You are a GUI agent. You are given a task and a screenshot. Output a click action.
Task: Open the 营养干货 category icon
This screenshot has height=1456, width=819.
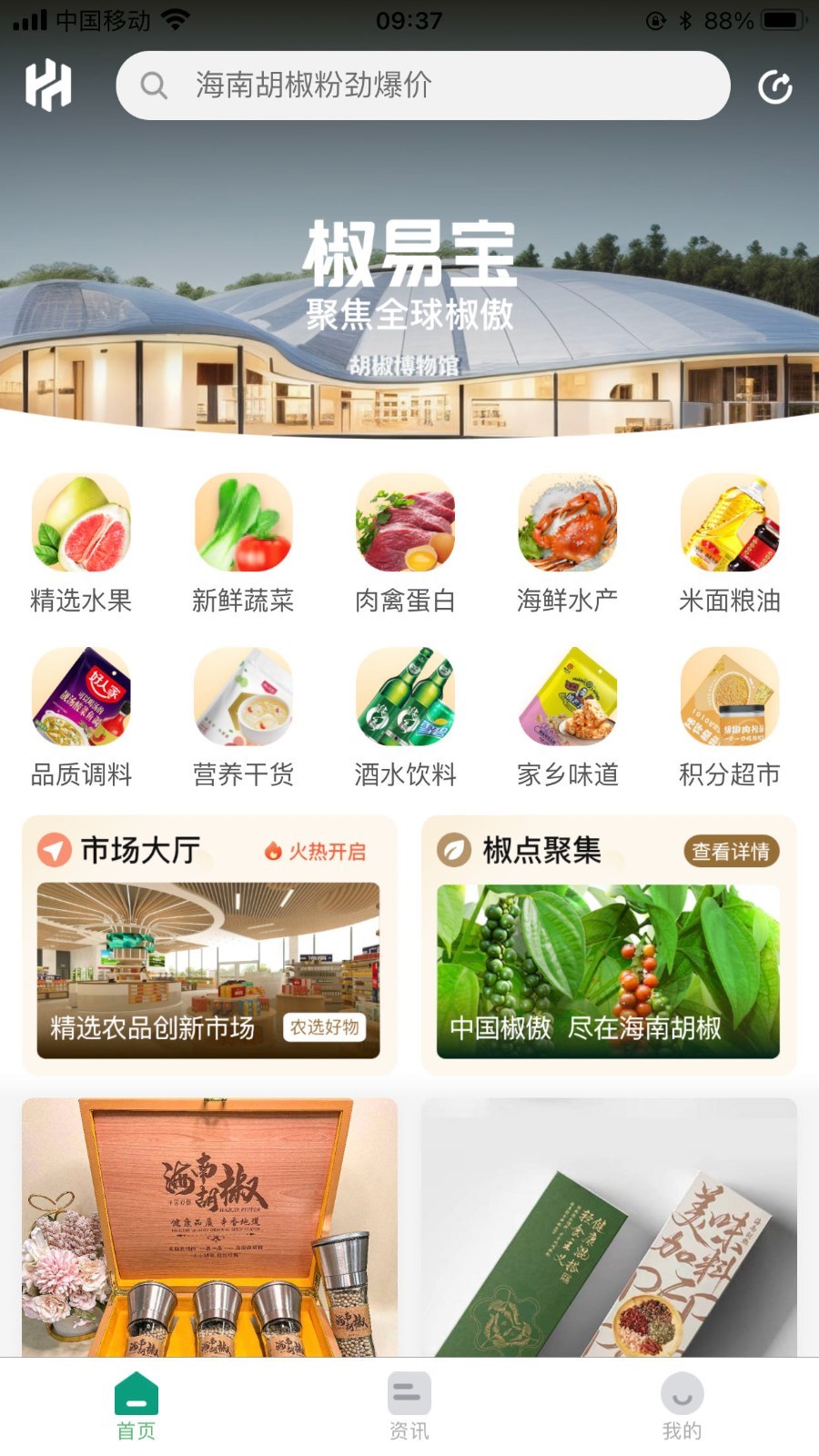pos(243,699)
